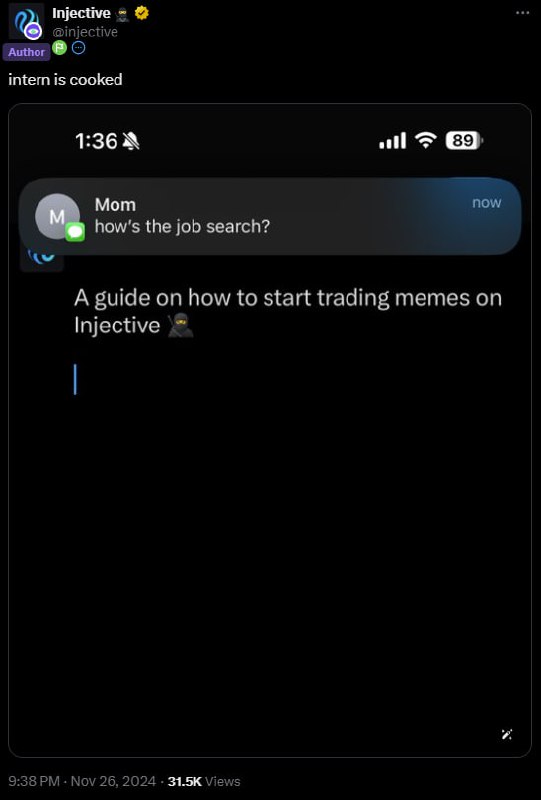The image size is (541, 800).
Task: Open the attached phone screenshot image
Action: click(x=270, y=430)
